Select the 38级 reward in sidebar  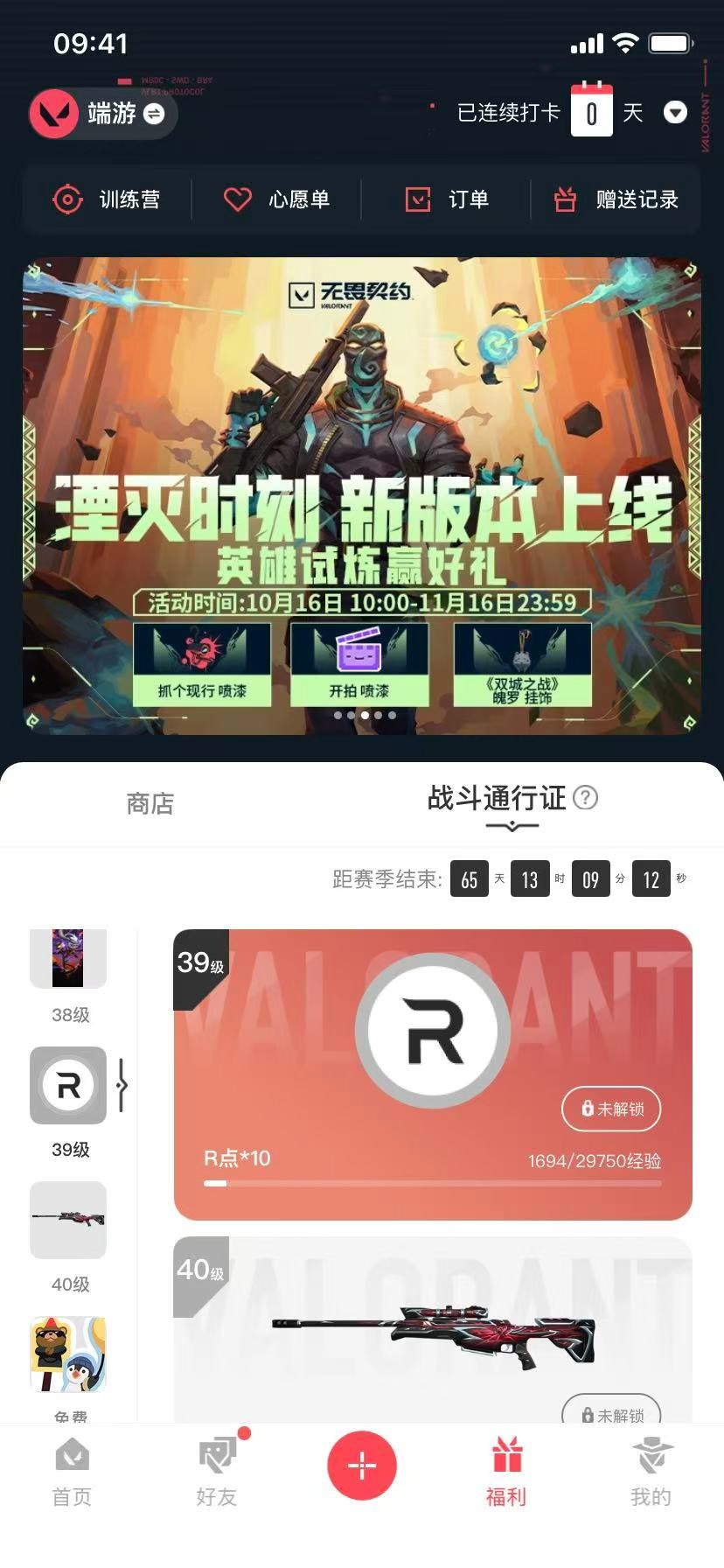tap(68, 962)
